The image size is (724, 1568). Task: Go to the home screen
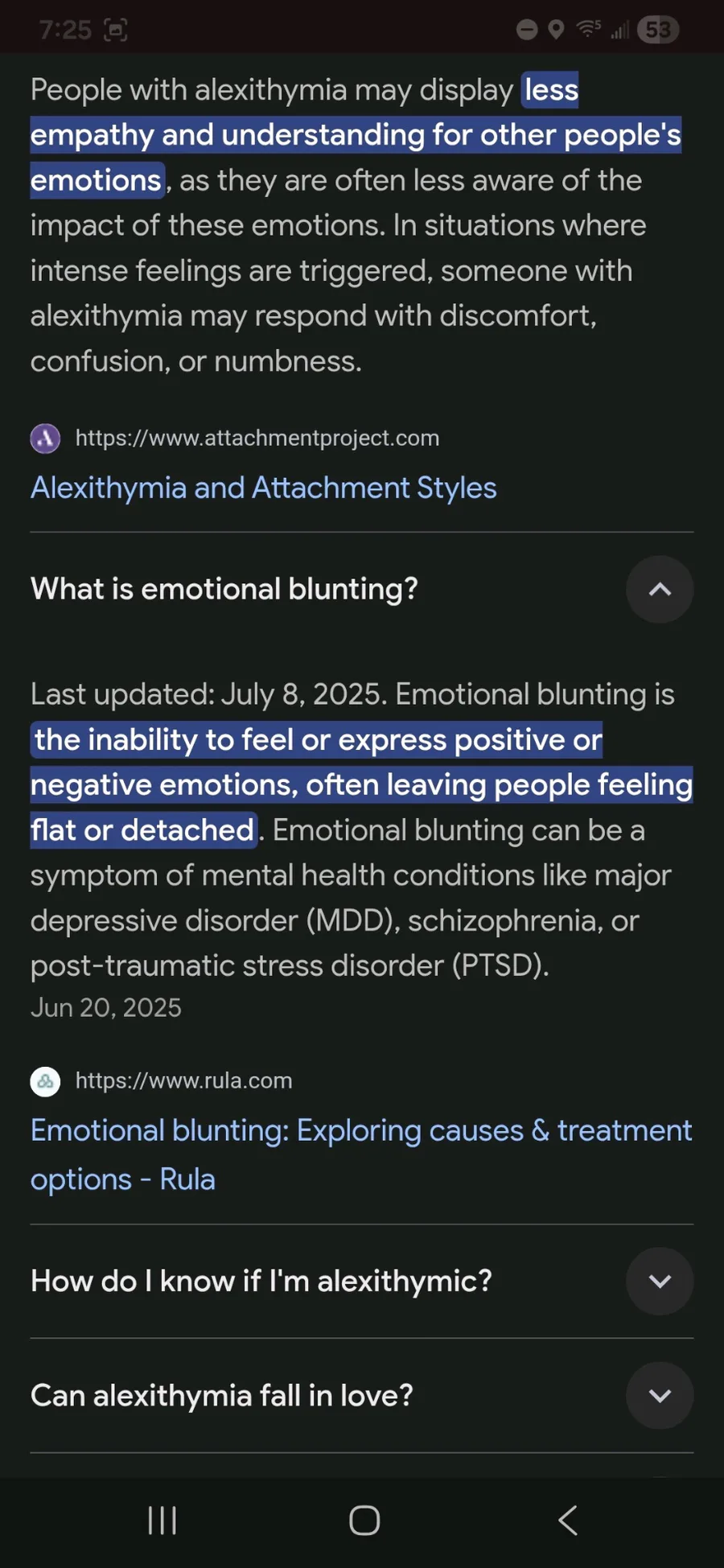(364, 1520)
